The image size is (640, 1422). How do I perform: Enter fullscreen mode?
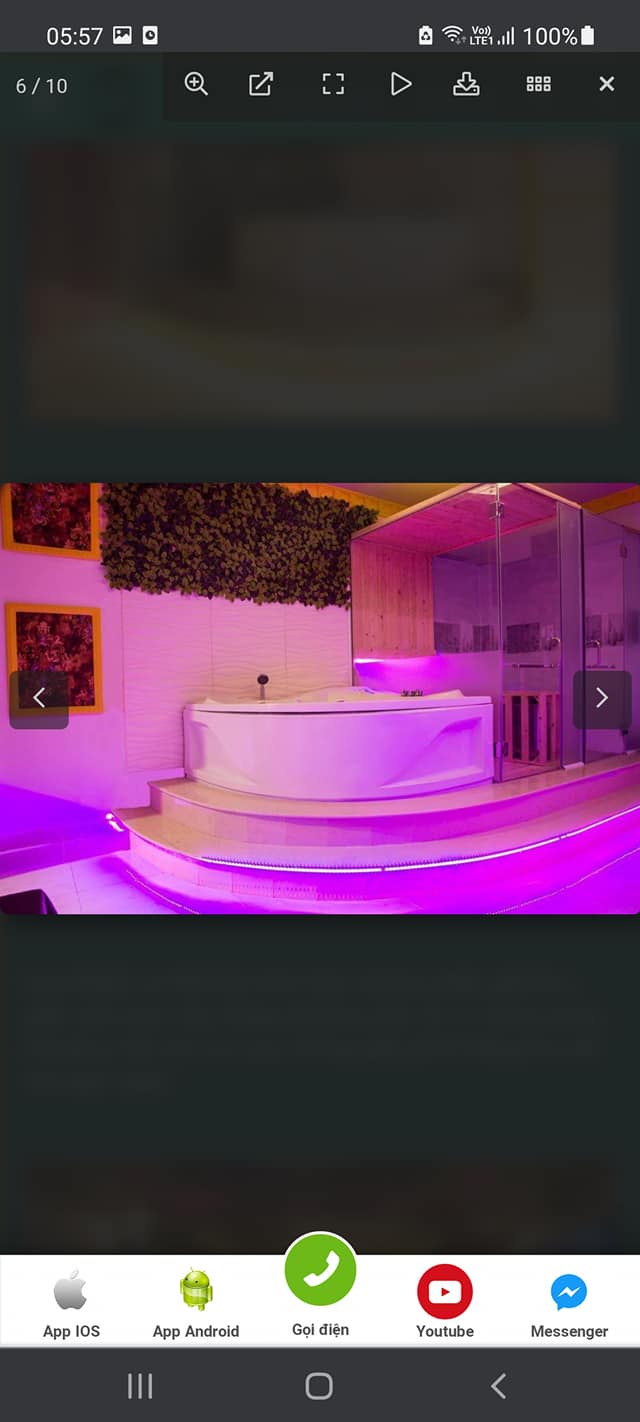coord(333,85)
